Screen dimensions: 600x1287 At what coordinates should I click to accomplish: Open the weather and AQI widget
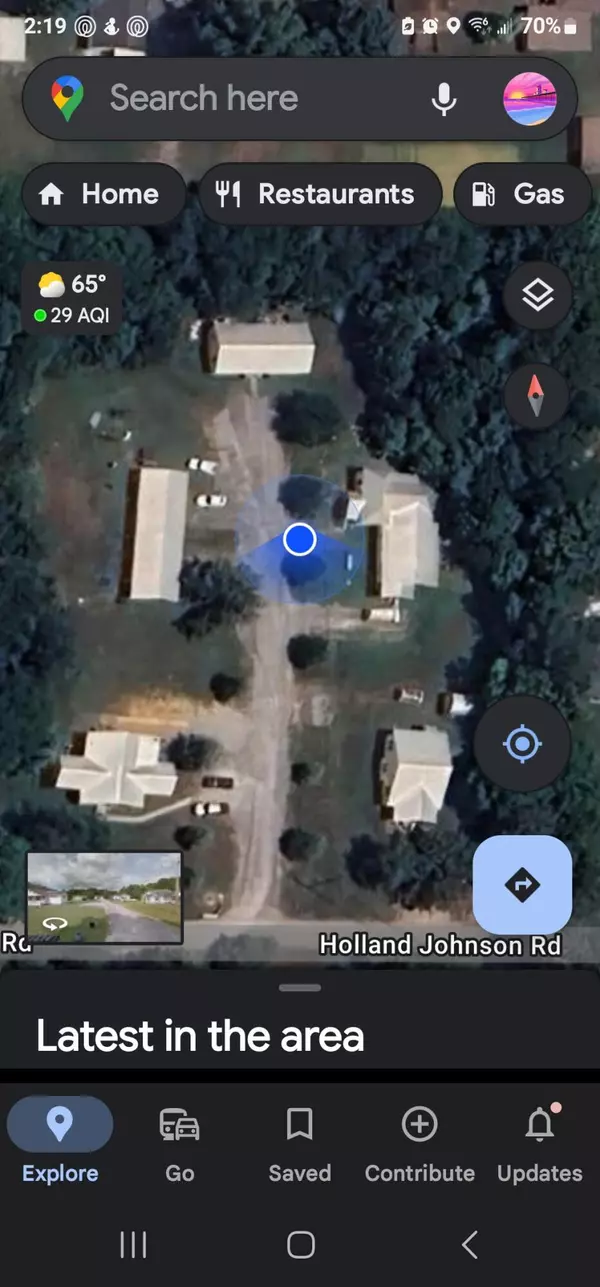pos(72,299)
